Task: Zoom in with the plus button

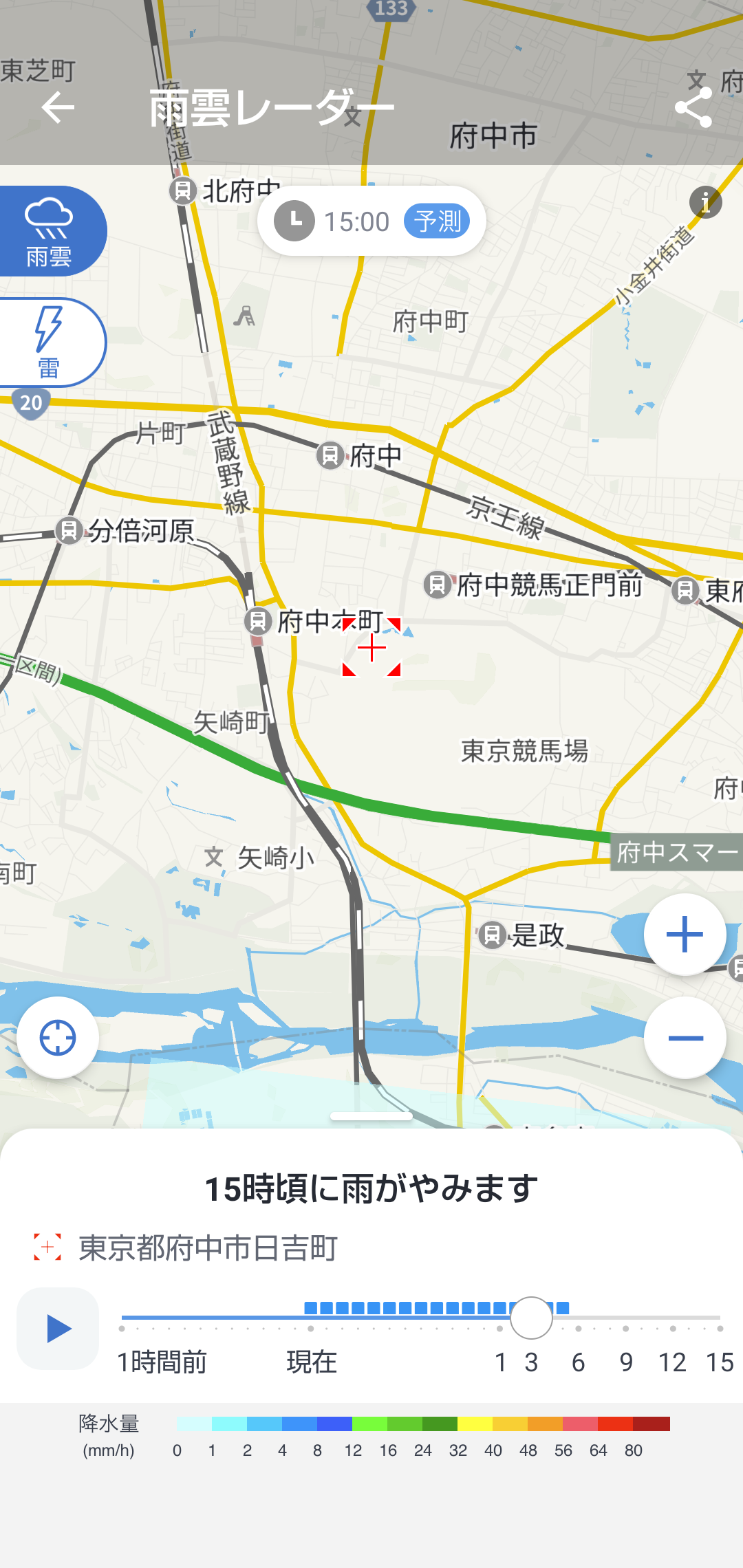Action: [x=685, y=935]
